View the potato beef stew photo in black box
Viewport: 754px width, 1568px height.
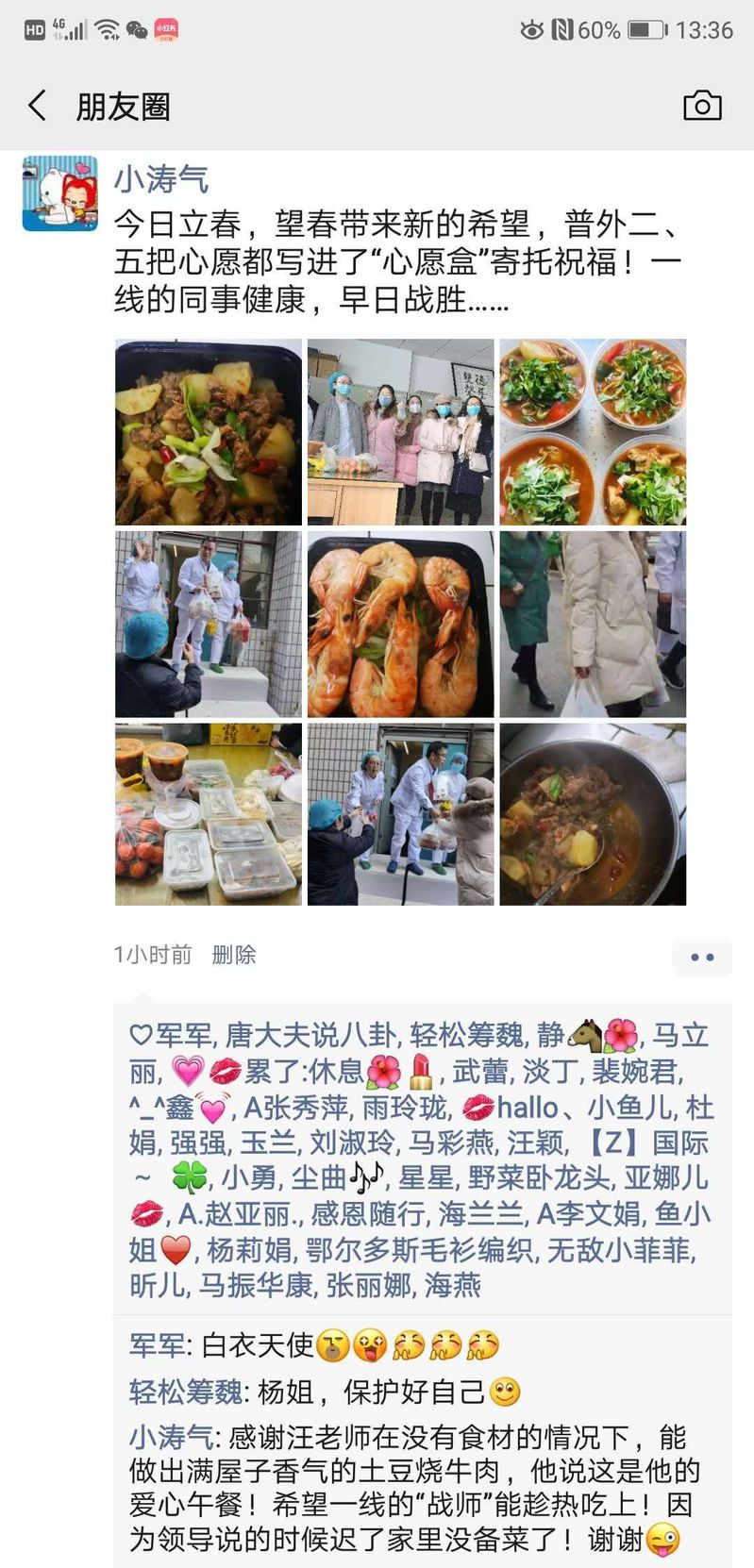click(x=209, y=432)
